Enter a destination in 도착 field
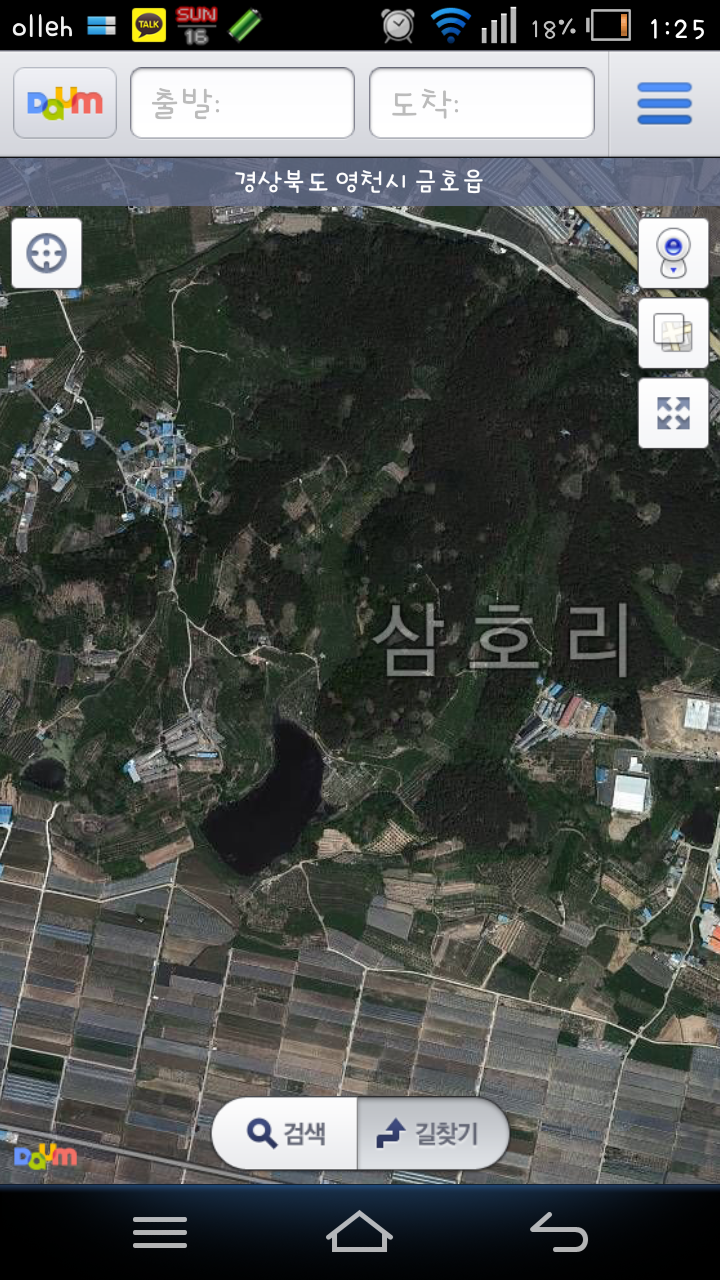The image size is (720, 1280). pyautogui.click(x=482, y=103)
